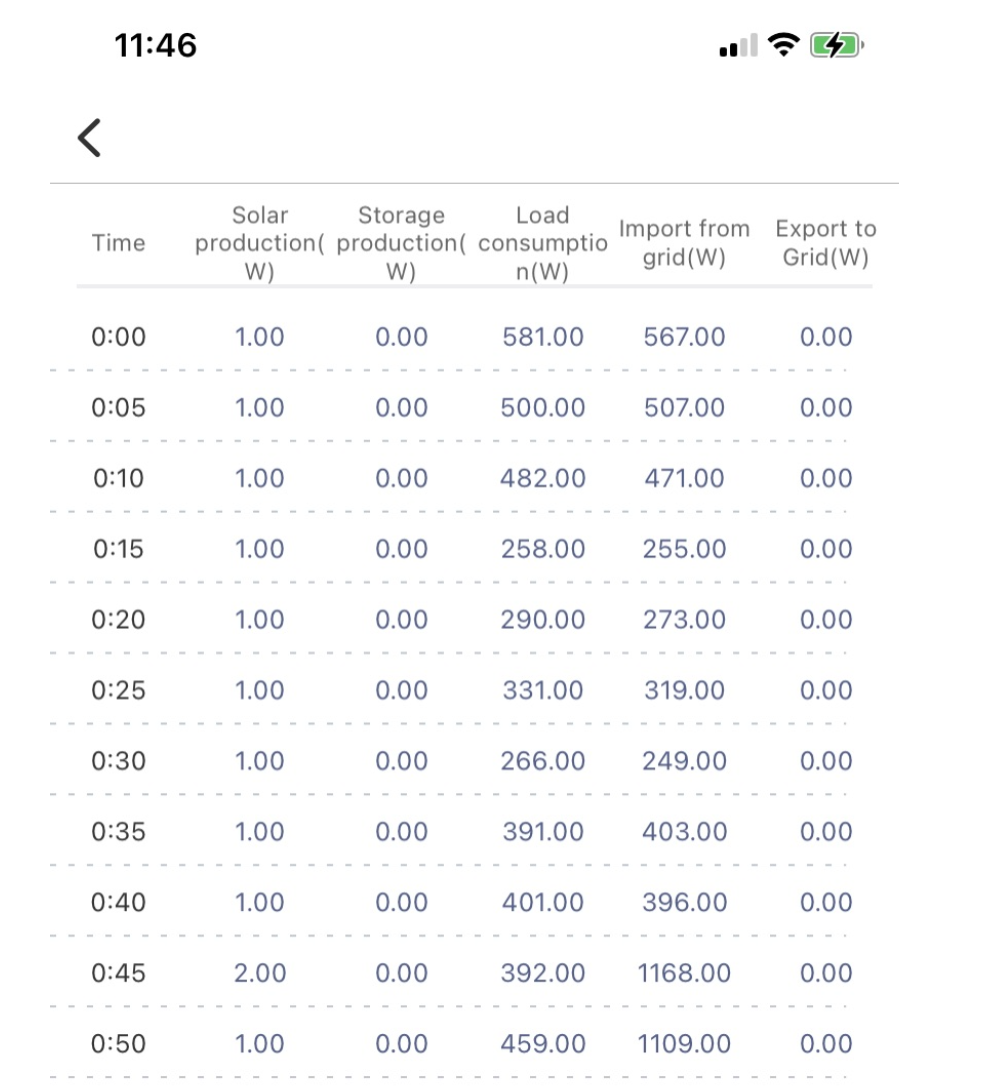This screenshot has width=1004, height=1086.
Task: Toggle sorting on Storage production(W) column
Action: click(401, 242)
